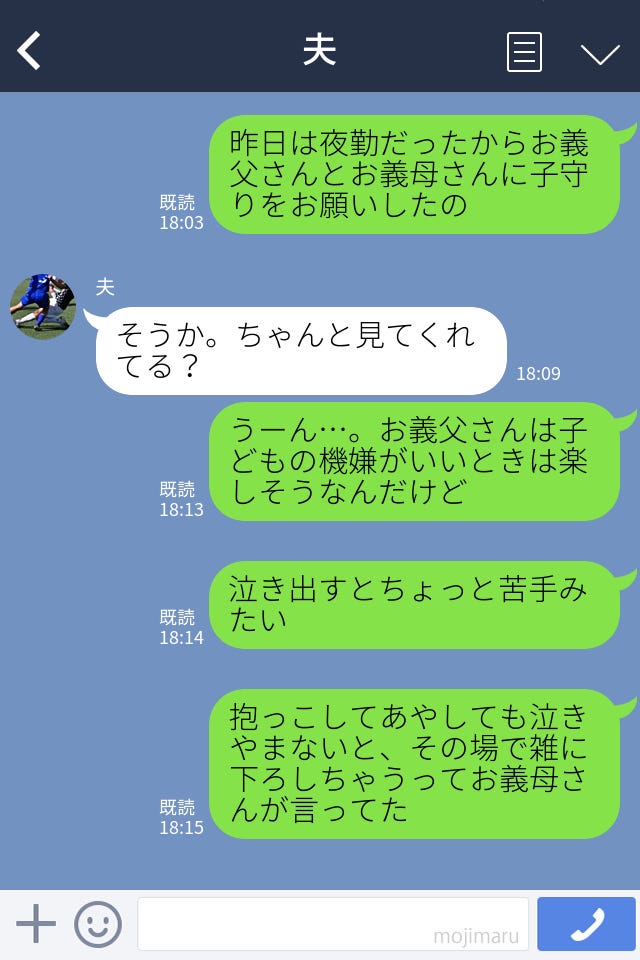This screenshot has height=960, width=640.
Task: Open the notes icon in the header
Action: pos(524,52)
